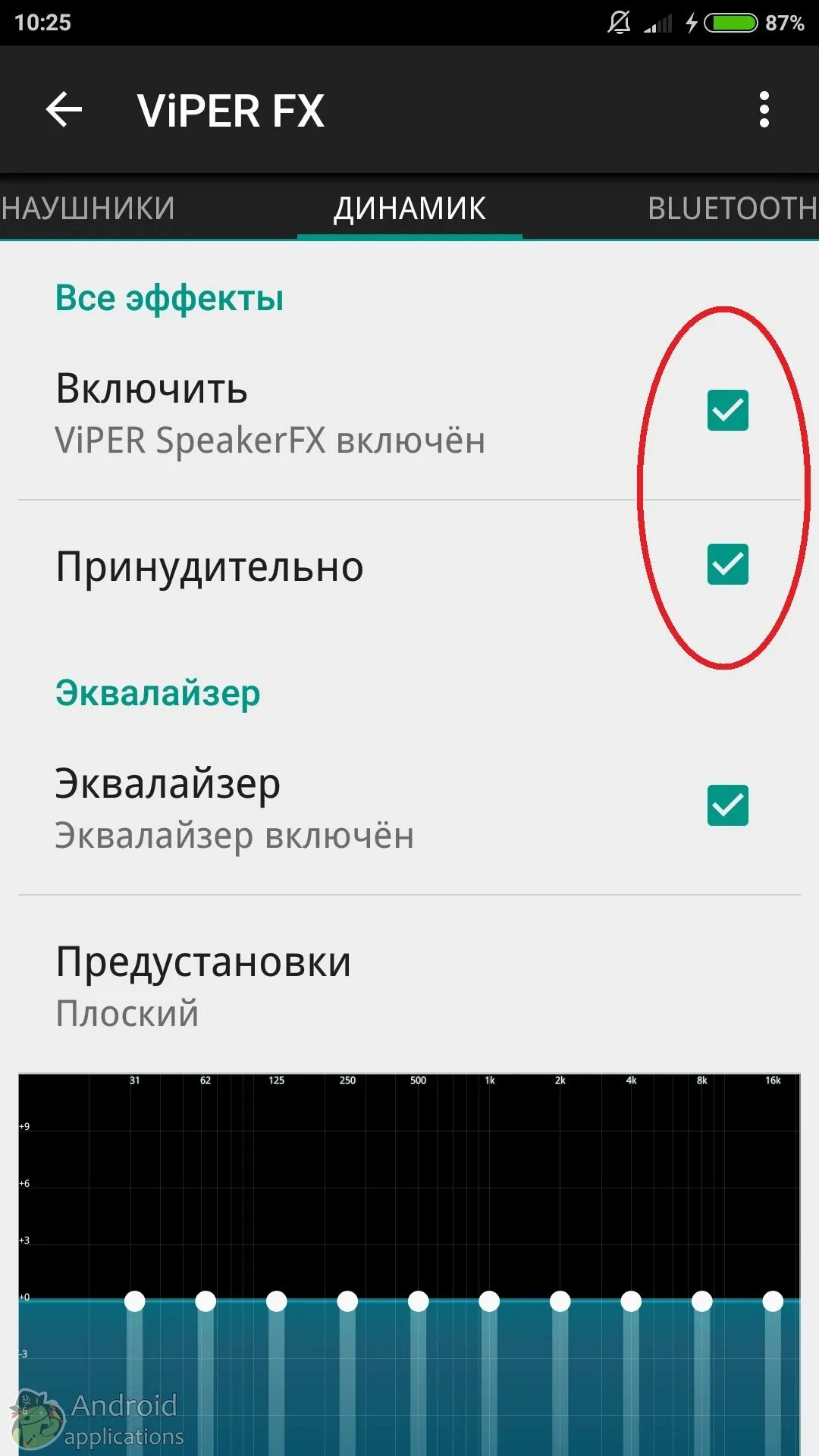Disable the Эквалайзер checkbox
Screen dimensions: 819x1456
(x=727, y=805)
